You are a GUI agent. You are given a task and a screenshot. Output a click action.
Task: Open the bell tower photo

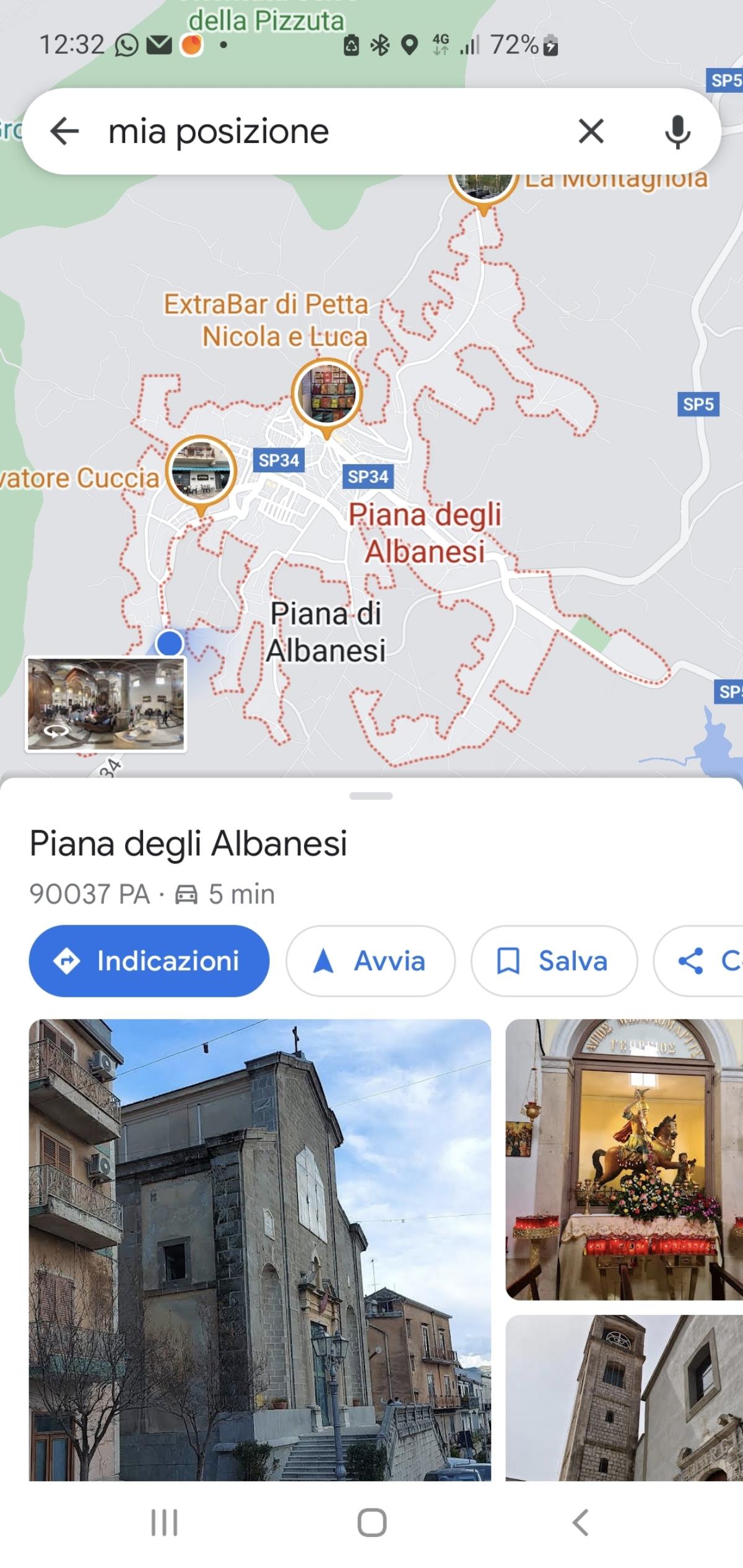pos(624,1400)
